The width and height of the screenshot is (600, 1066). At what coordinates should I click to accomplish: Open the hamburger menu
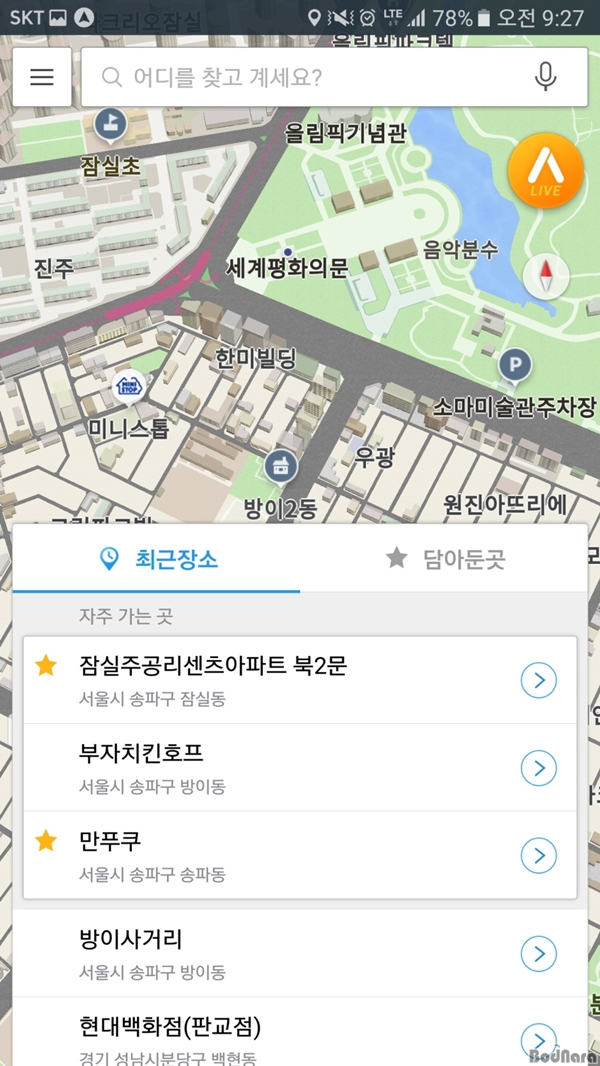[42, 77]
